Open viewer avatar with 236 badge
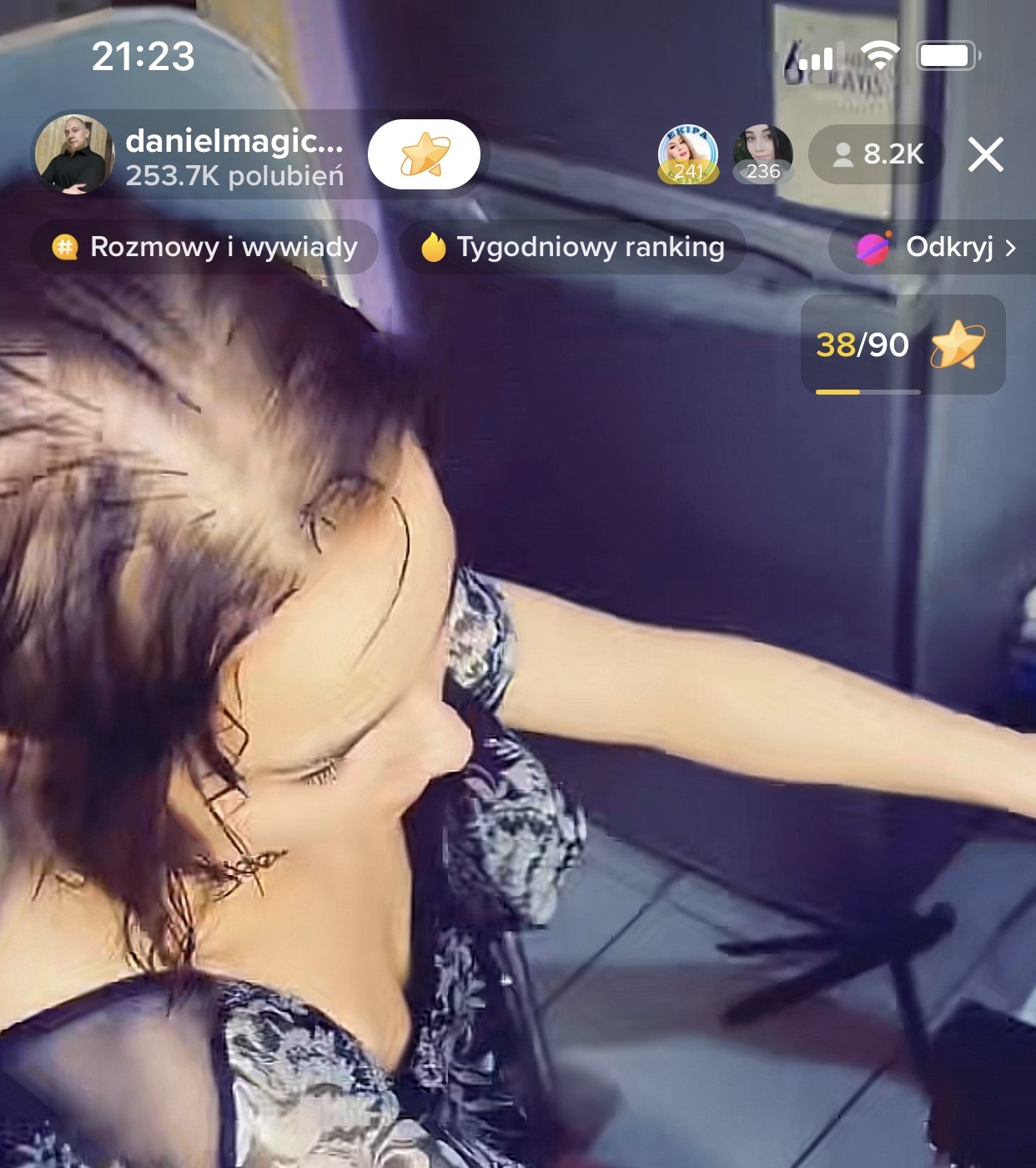This screenshot has height=1168, width=1036. click(x=762, y=154)
